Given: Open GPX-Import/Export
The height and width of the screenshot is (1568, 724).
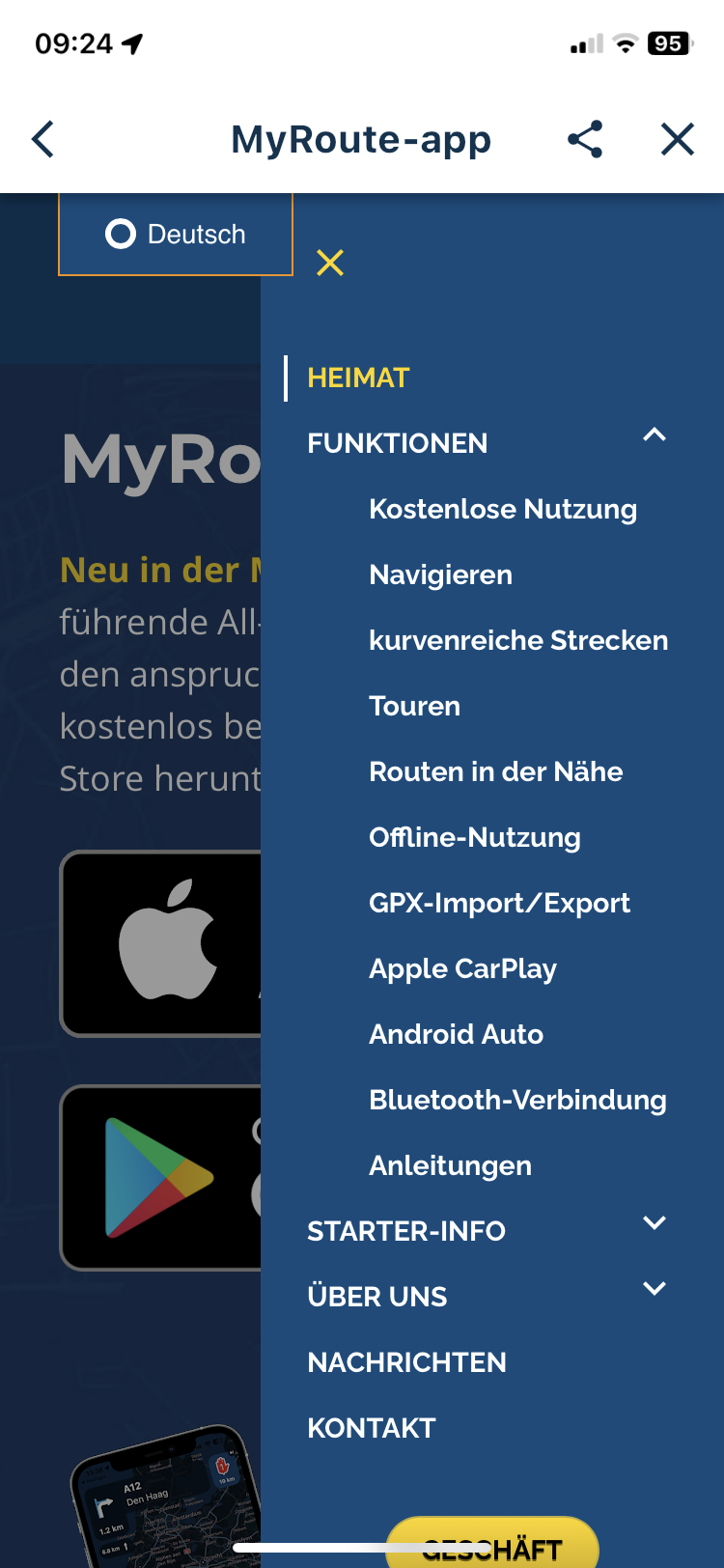Looking at the screenshot, I should [x=499, y=903].
